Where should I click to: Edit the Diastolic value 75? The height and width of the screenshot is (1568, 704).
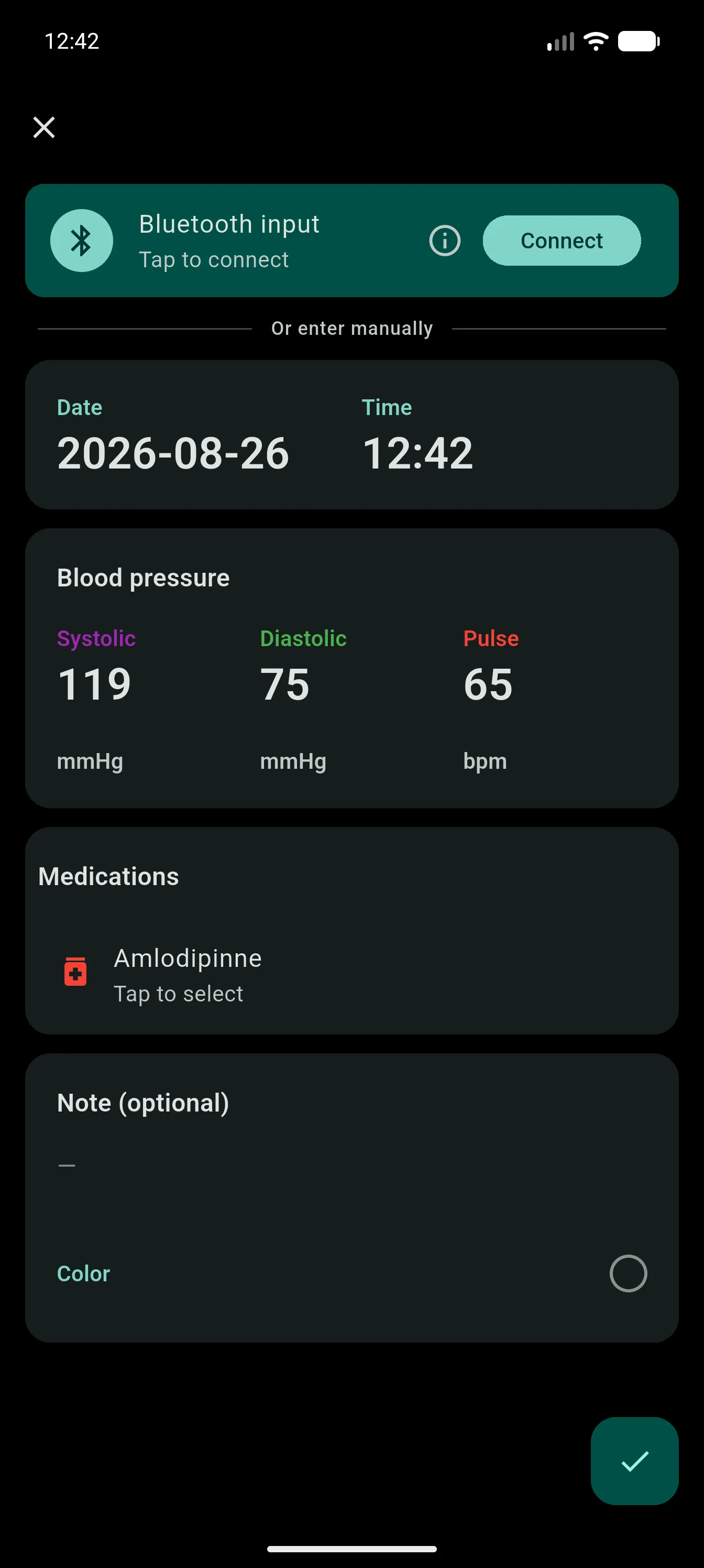point(285,684)
